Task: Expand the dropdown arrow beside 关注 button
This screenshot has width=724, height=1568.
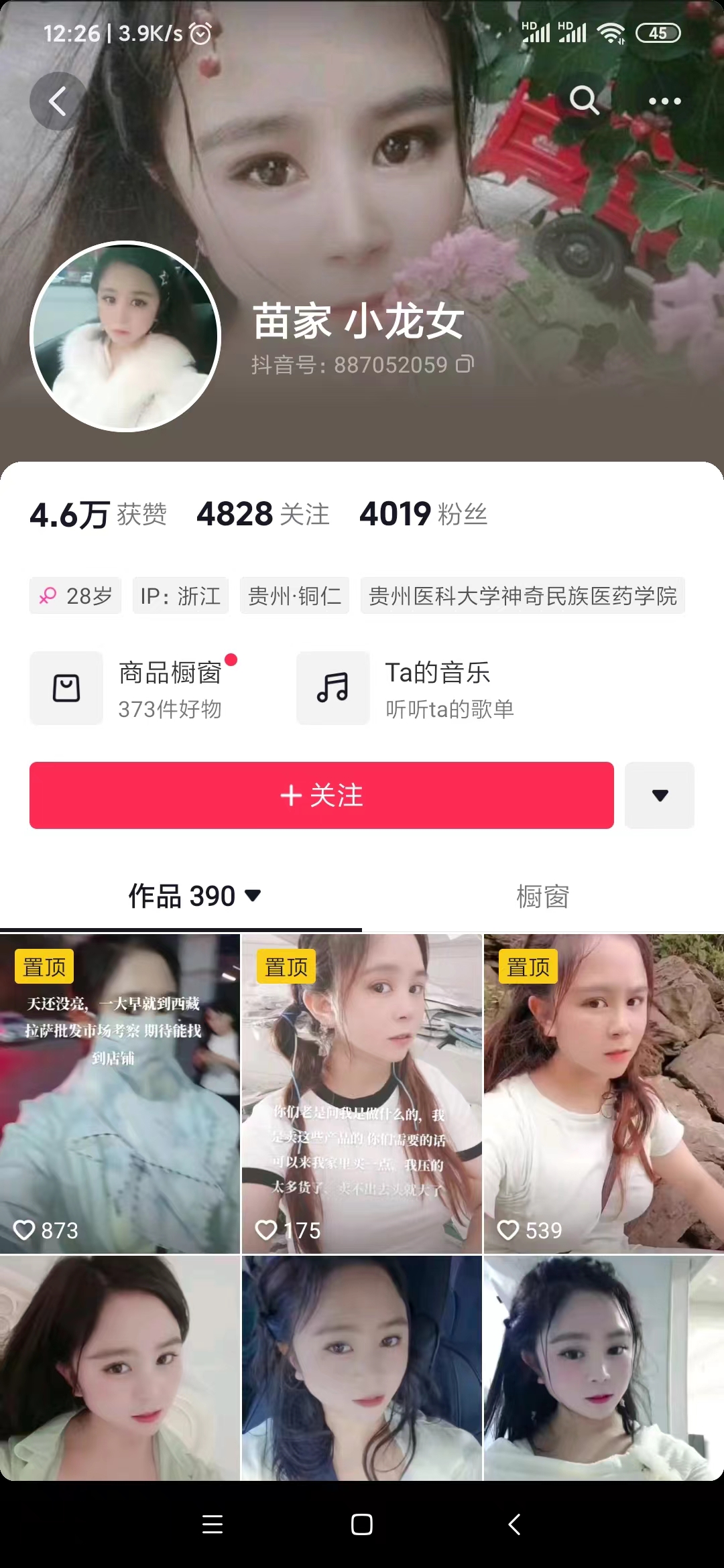Action: click(x=660, y=795)
